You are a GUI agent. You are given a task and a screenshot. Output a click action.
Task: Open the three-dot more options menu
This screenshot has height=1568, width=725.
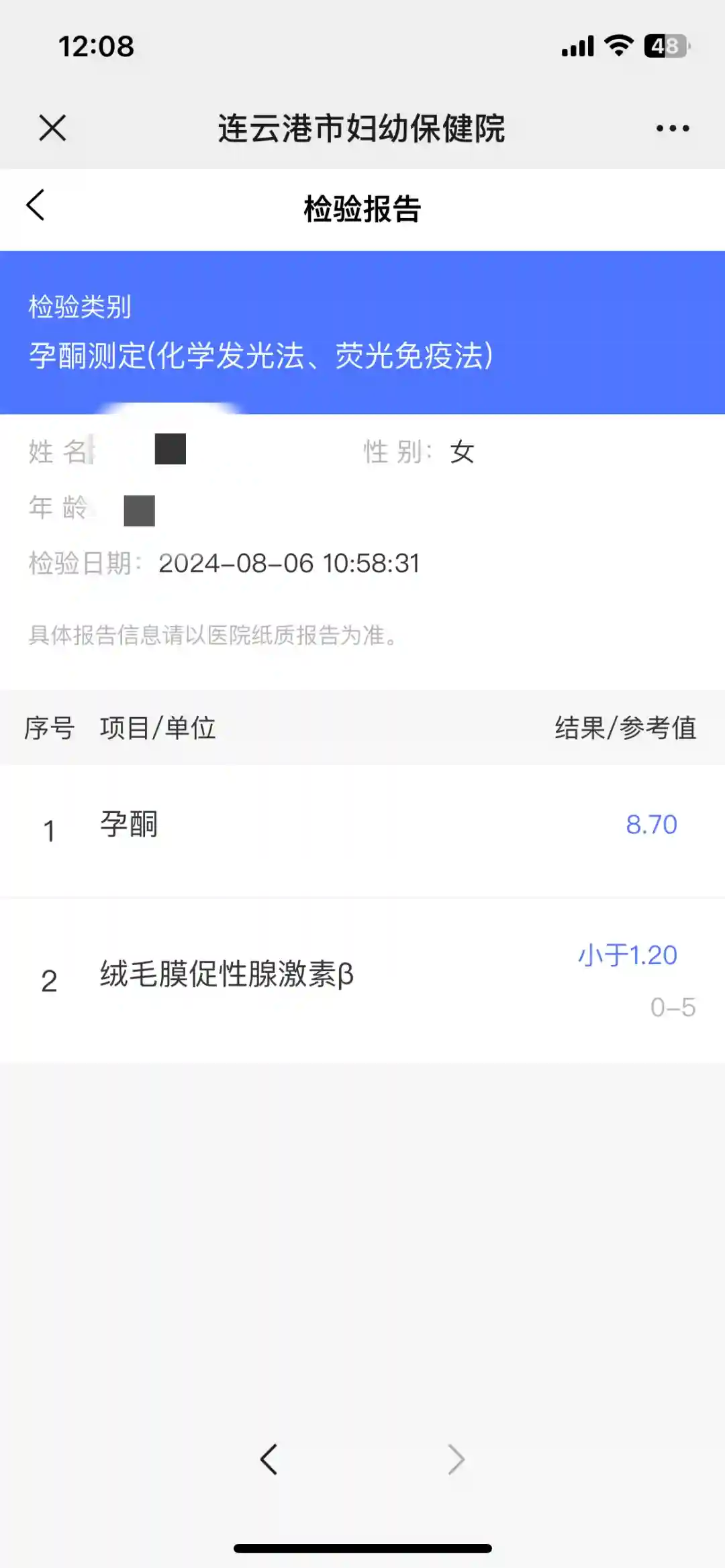(x=672, y=128)
